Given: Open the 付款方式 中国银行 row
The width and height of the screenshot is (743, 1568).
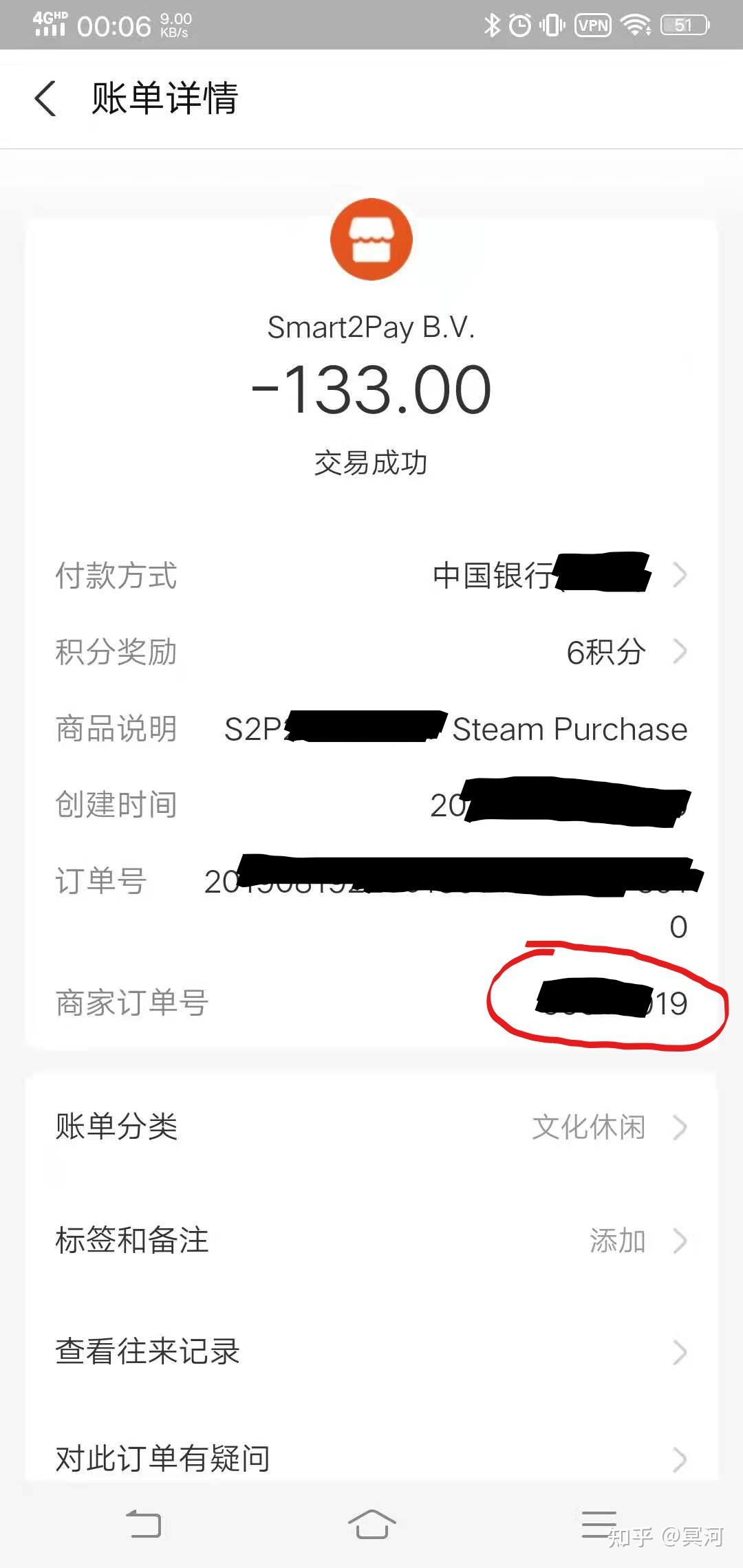Looking at the screenshot, I should [371, 576].
